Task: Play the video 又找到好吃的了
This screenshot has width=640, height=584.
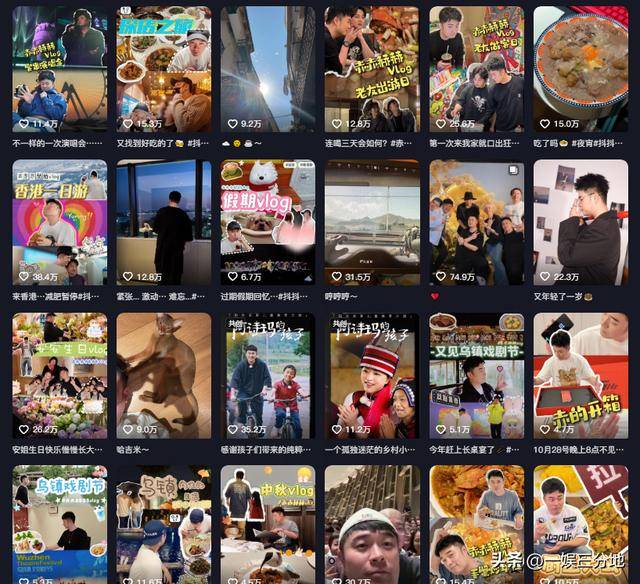Action: point(163,70)
